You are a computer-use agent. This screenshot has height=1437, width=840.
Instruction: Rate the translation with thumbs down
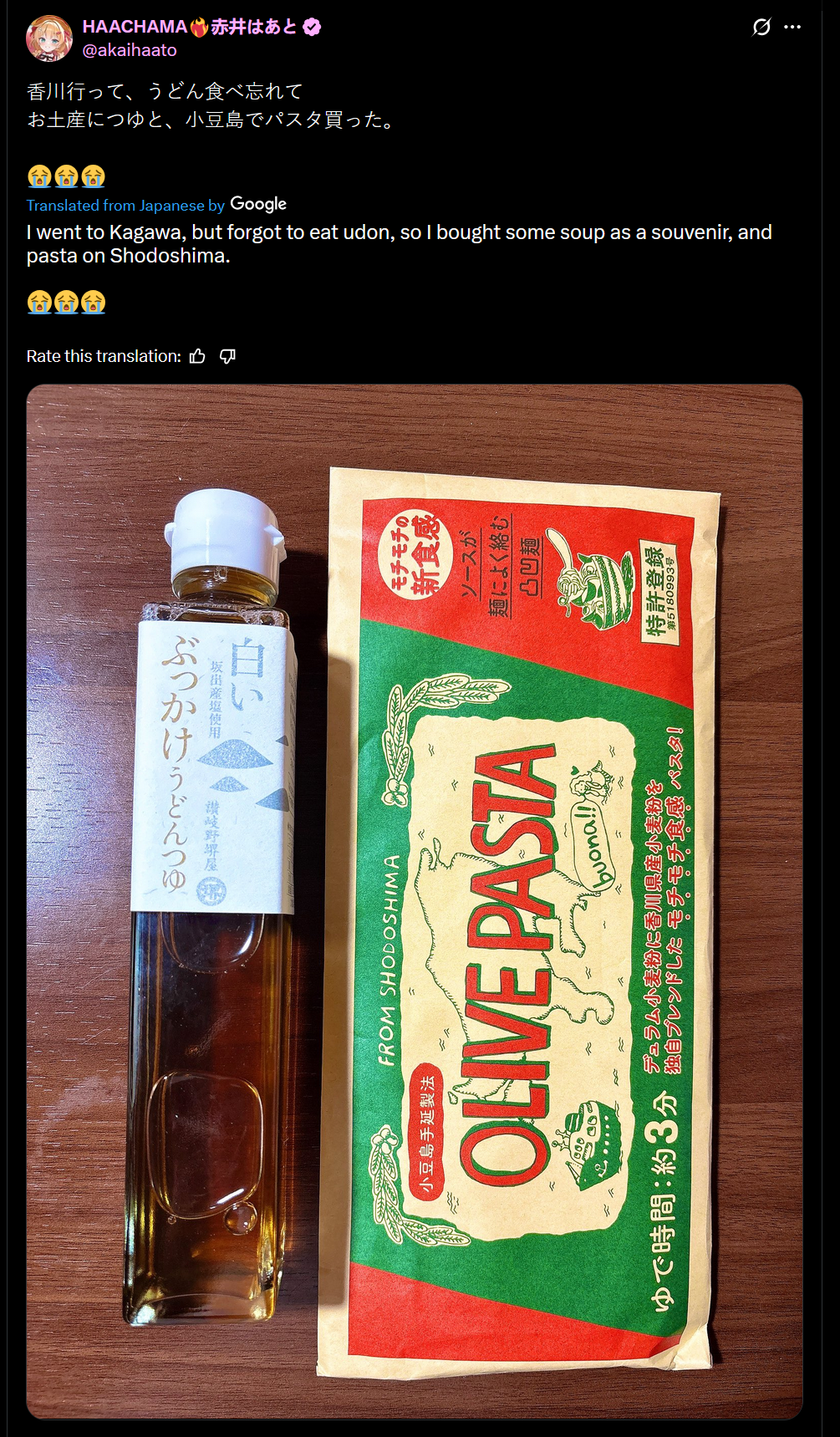pyautogui.click(x=227, y=356)
